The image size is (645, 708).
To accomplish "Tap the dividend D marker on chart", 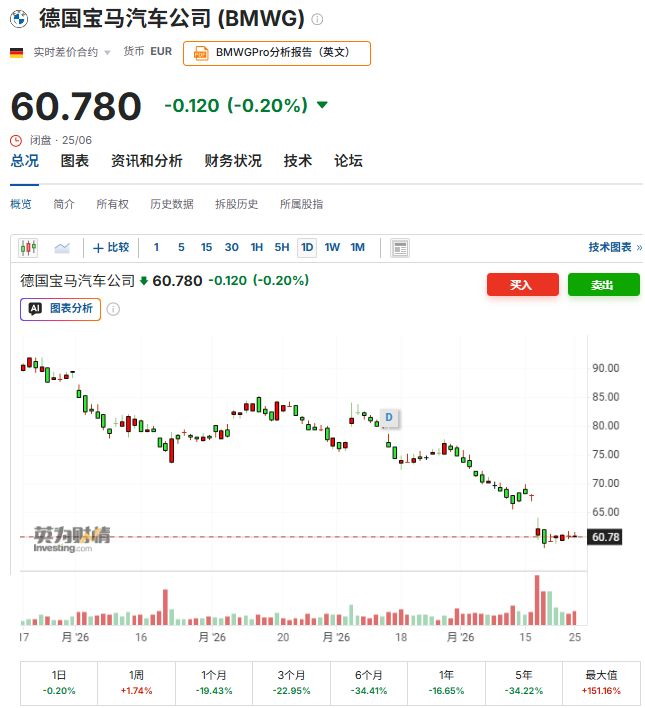I will (389, 417).
